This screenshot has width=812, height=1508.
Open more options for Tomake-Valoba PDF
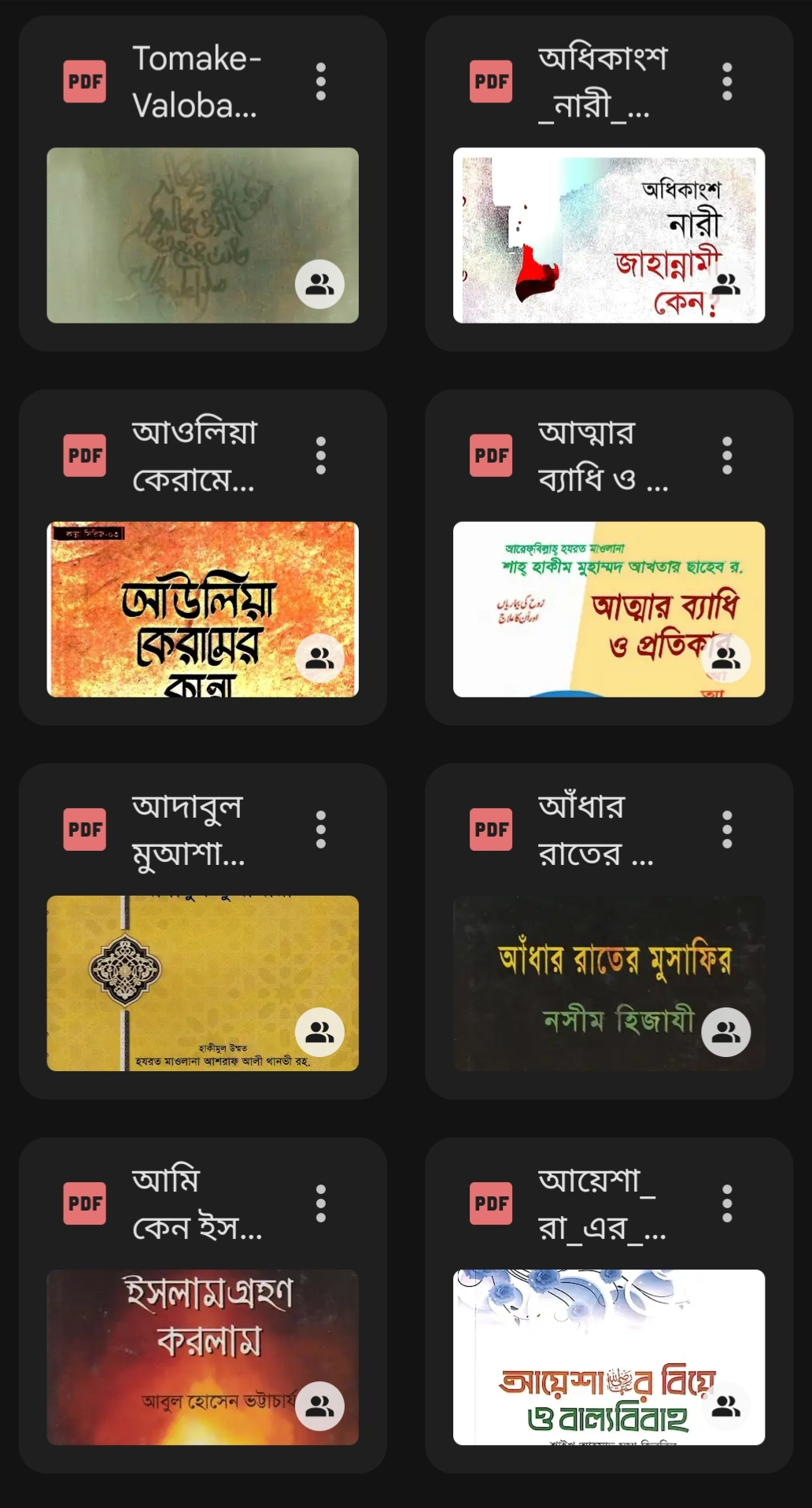320,82
